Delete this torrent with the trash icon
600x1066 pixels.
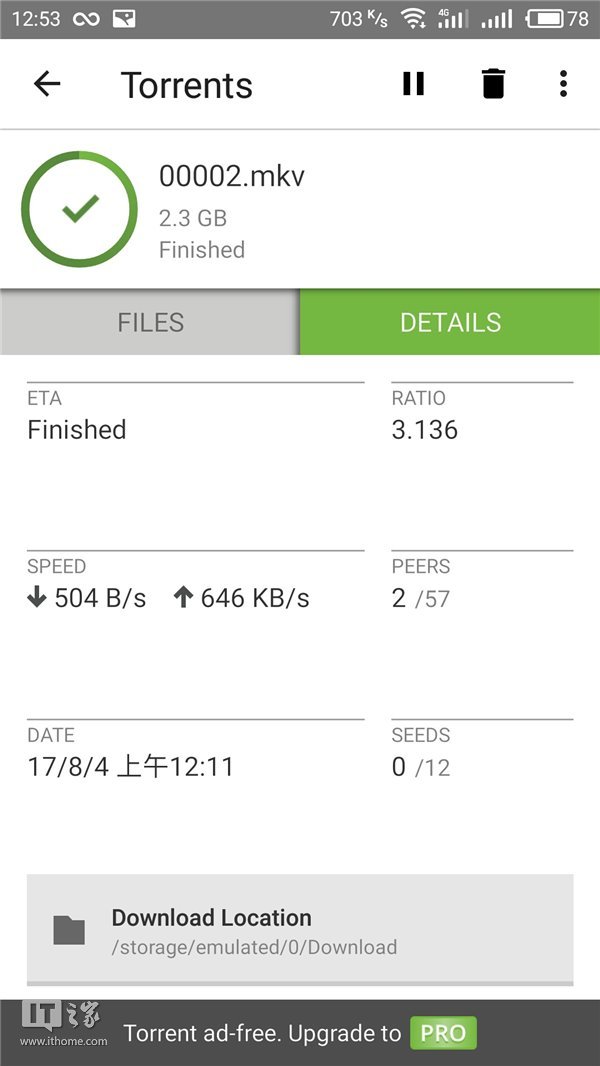pyautogui.click(x=493, y=84)
